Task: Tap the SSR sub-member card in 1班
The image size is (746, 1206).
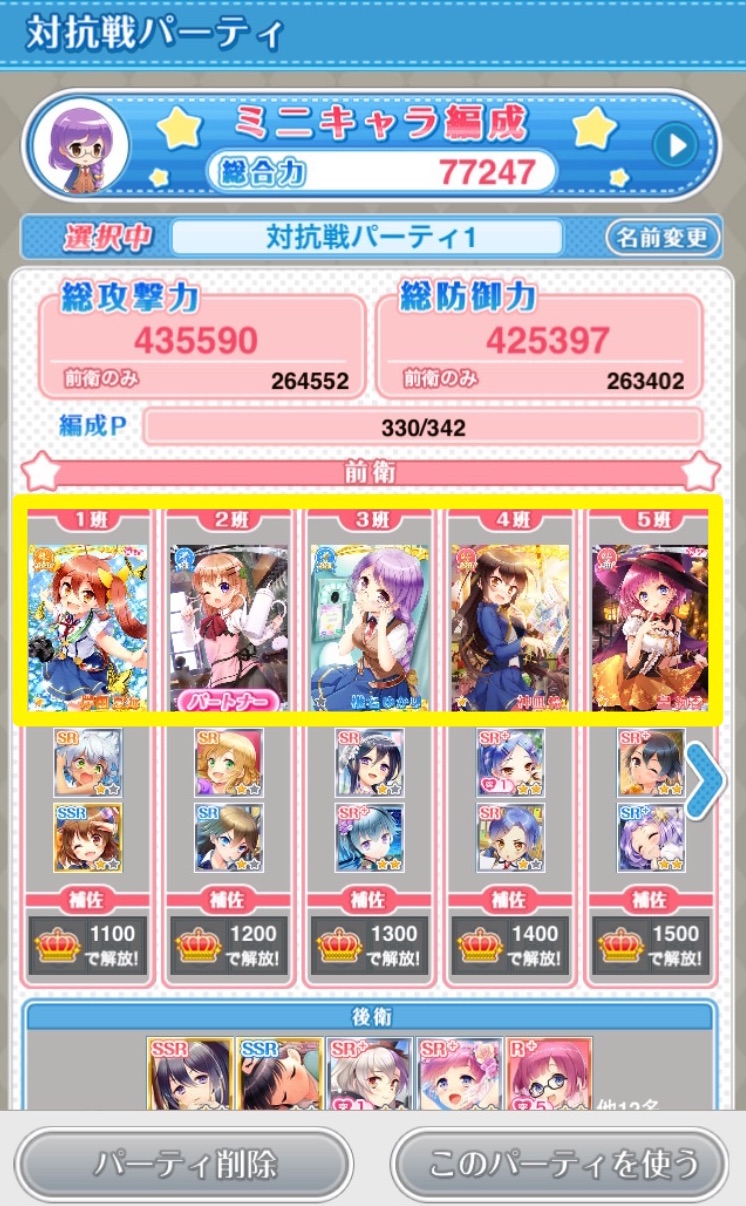Action: point(88,837)
